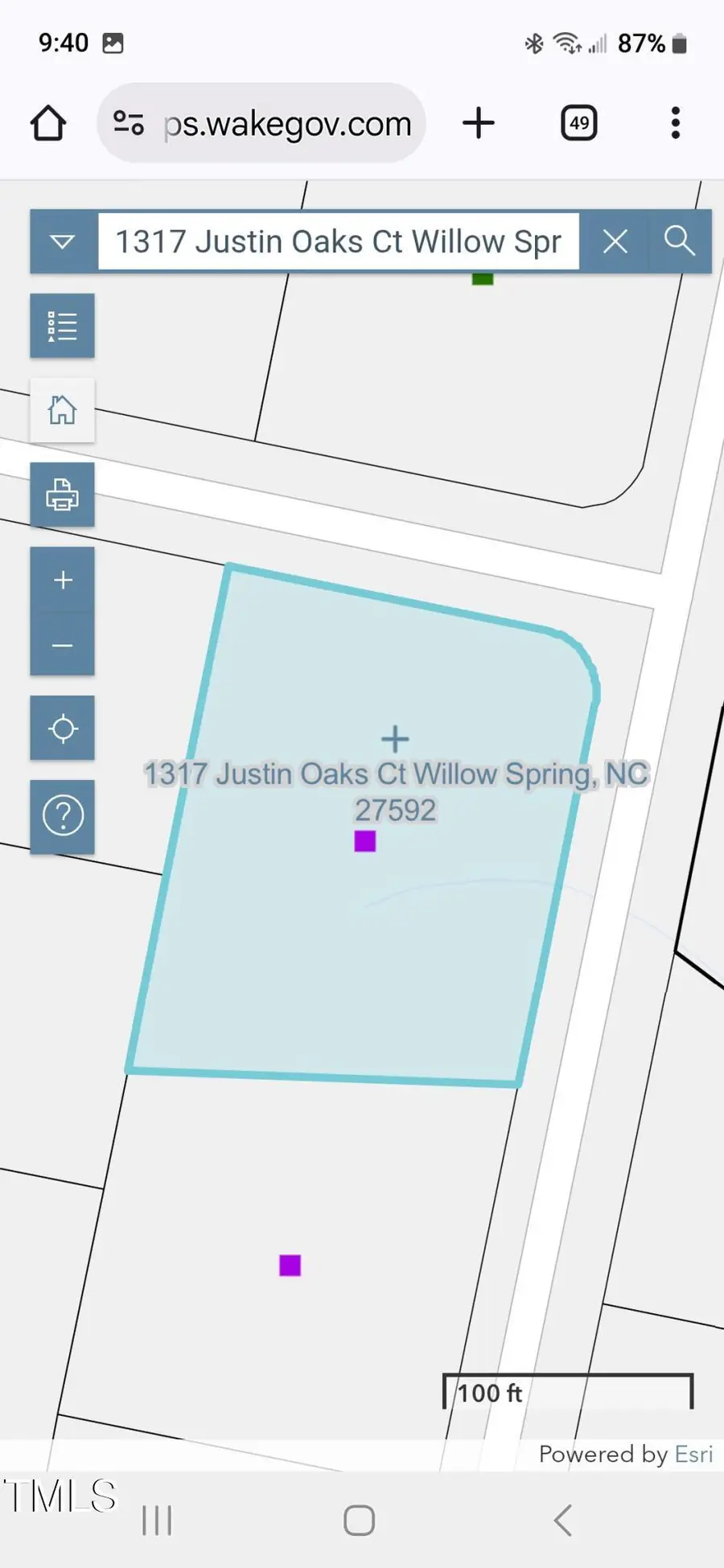This screenshot has height=1568, width=724.
Task: Open the browser overflow menu
Action: pos(675,123)
